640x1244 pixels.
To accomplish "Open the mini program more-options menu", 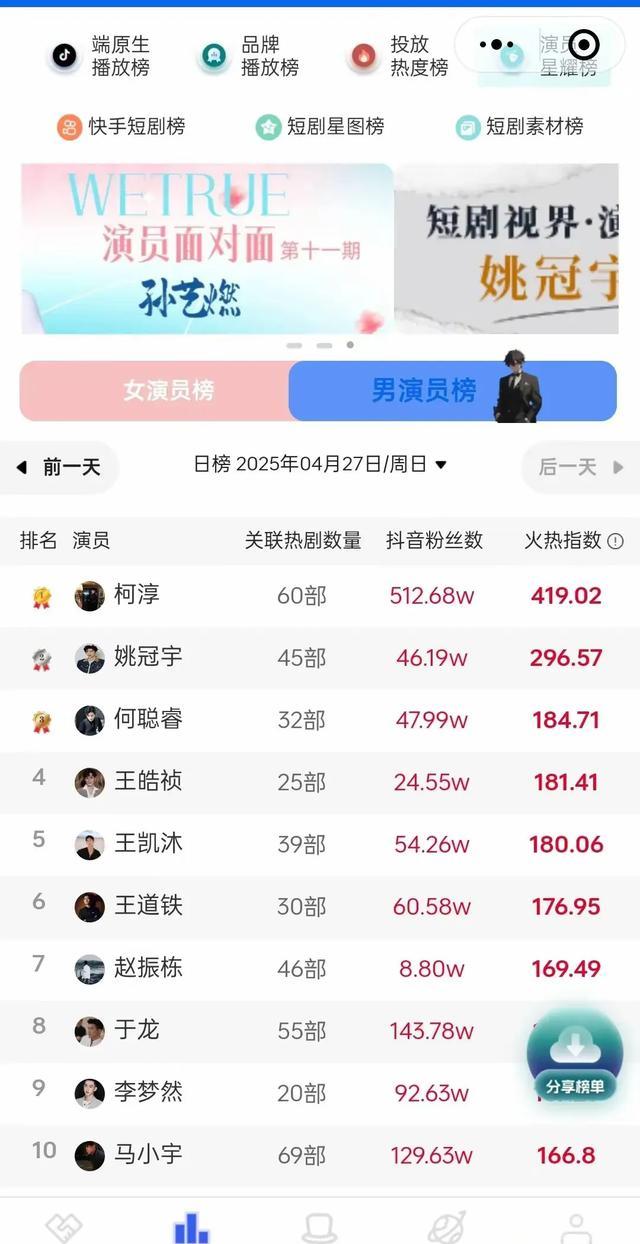I will tap(497, 45).
